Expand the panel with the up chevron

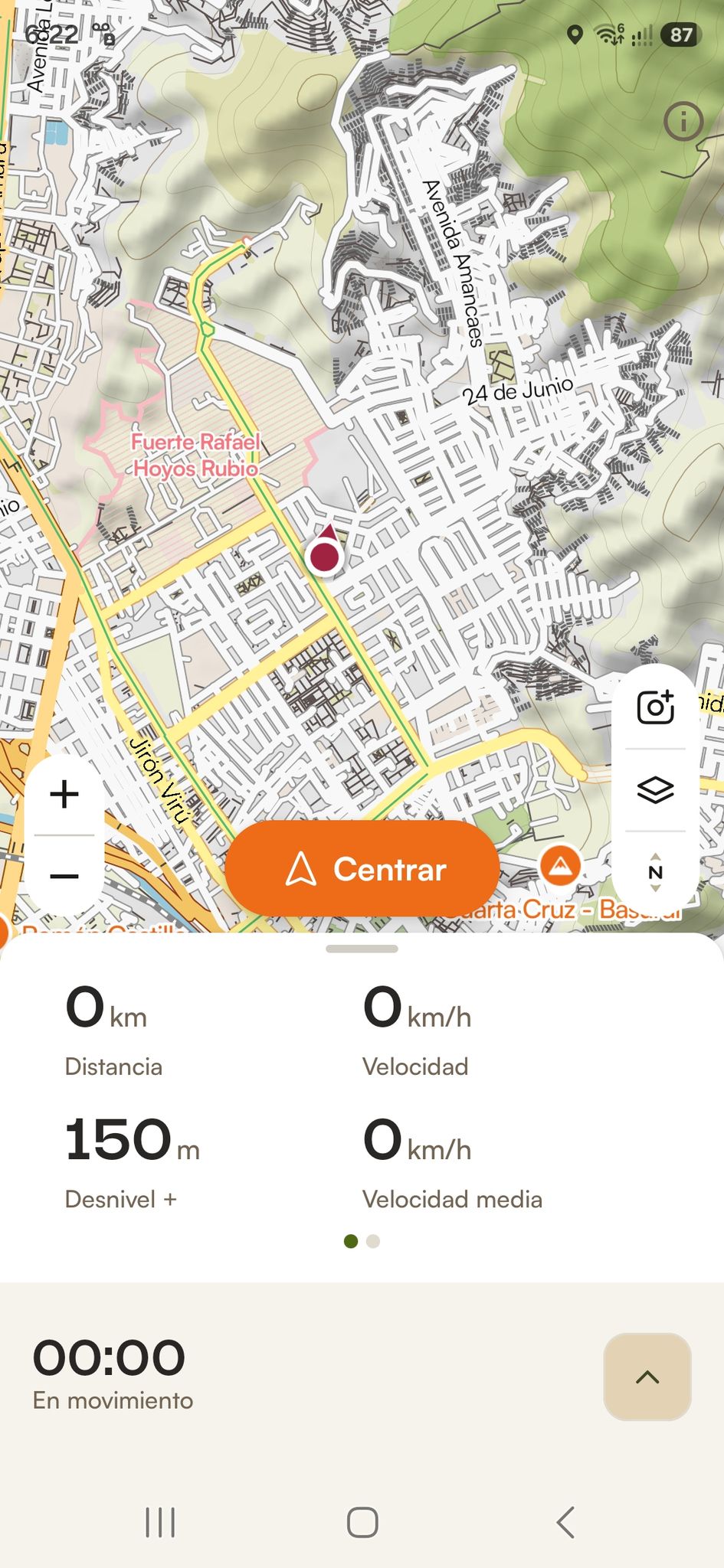647,1377
